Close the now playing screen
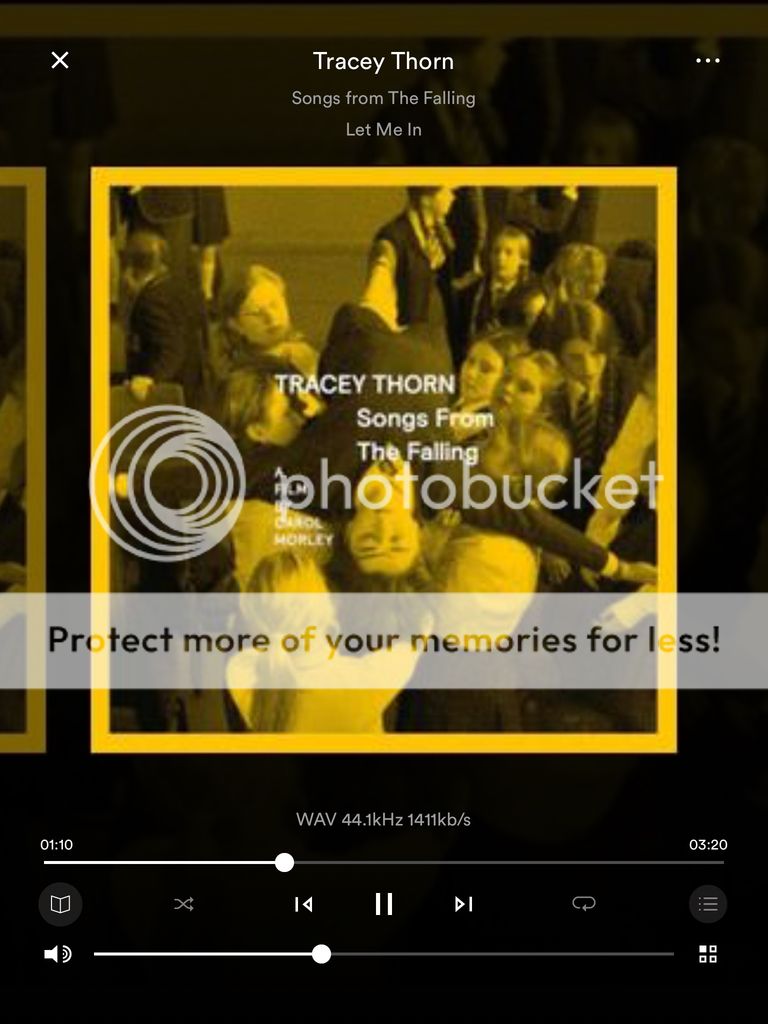 (x=60, y=60)
